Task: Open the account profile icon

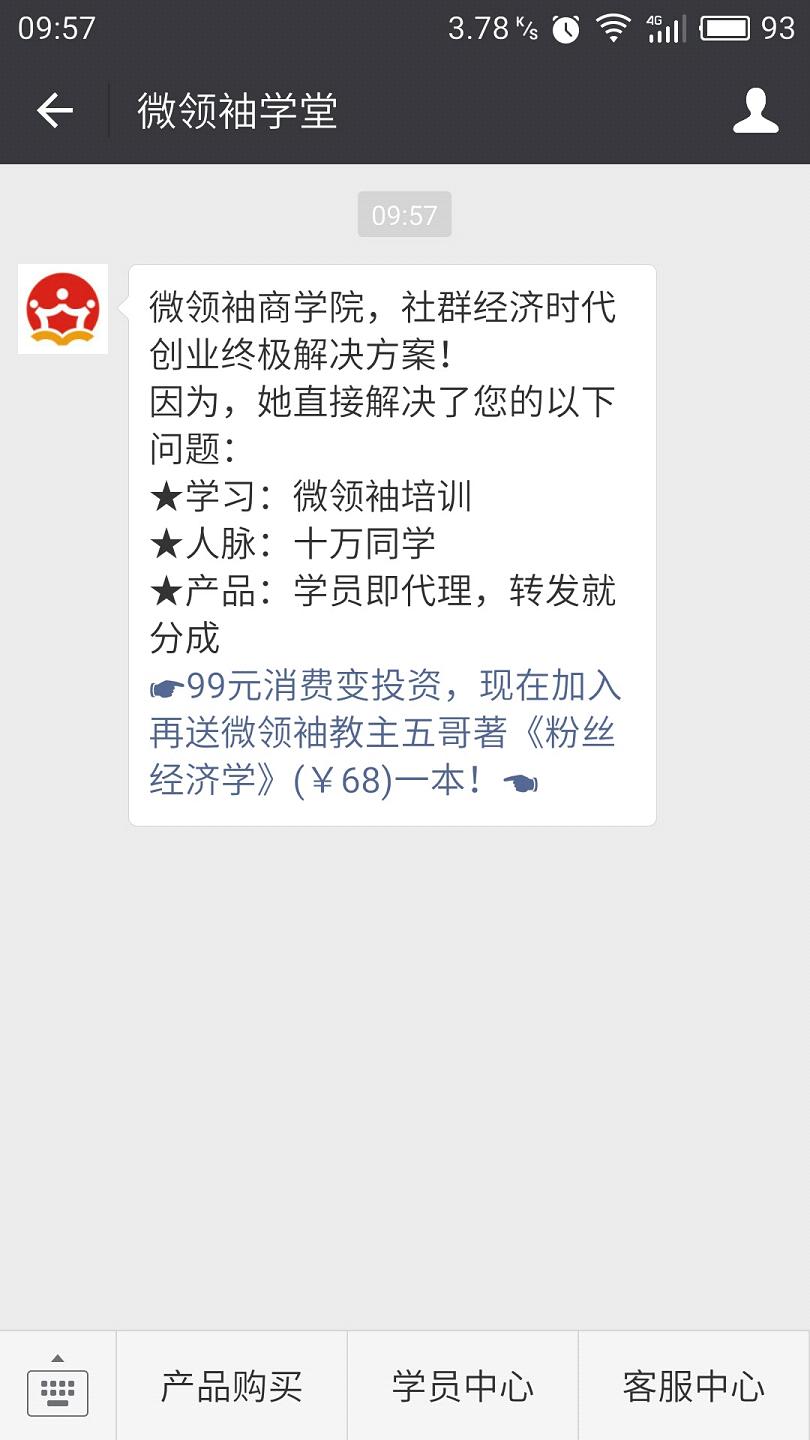Action: coord(755,110)
